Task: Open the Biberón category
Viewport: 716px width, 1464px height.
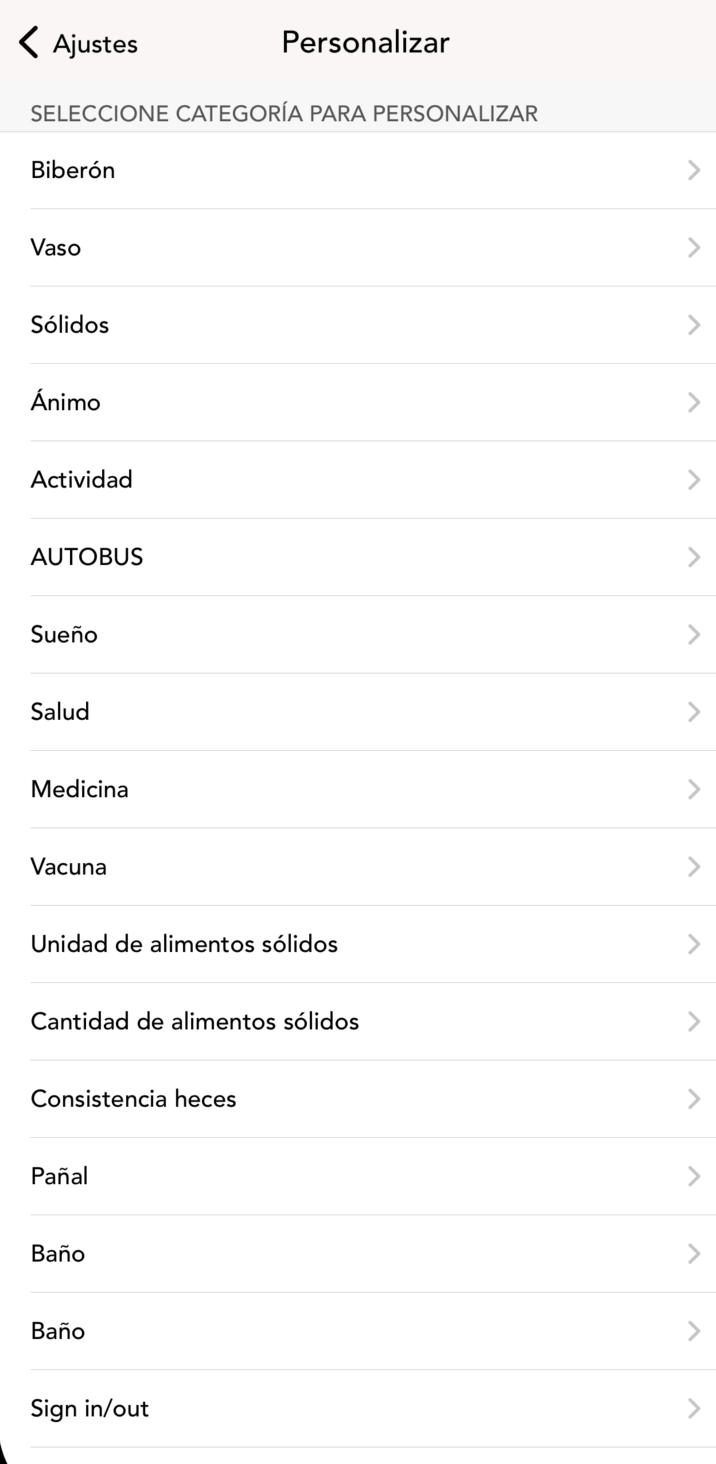Action: [x=358, y=170]
